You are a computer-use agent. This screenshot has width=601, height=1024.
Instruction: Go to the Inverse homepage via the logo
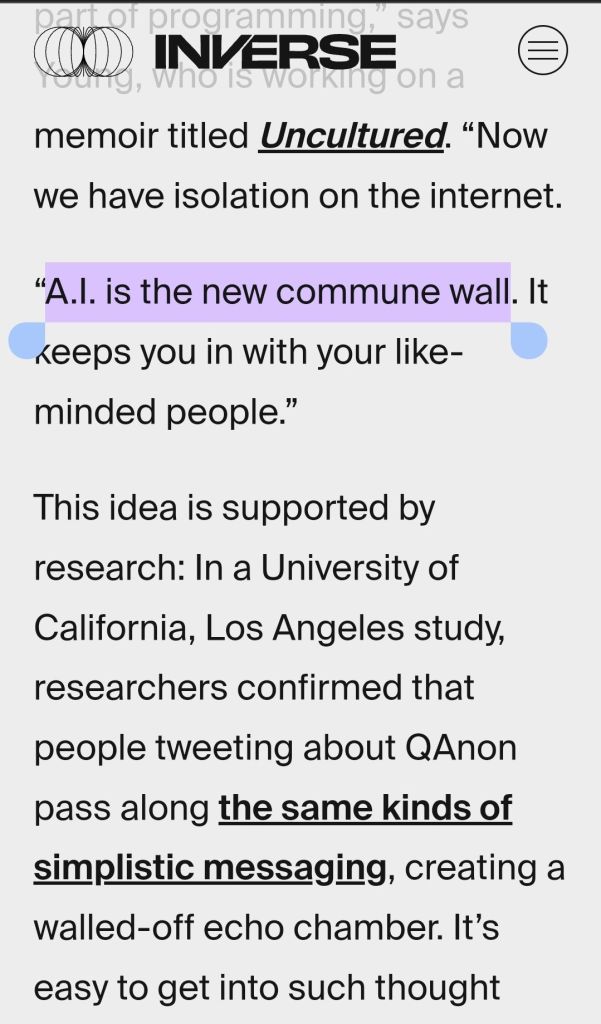click(x=215, y=51)
